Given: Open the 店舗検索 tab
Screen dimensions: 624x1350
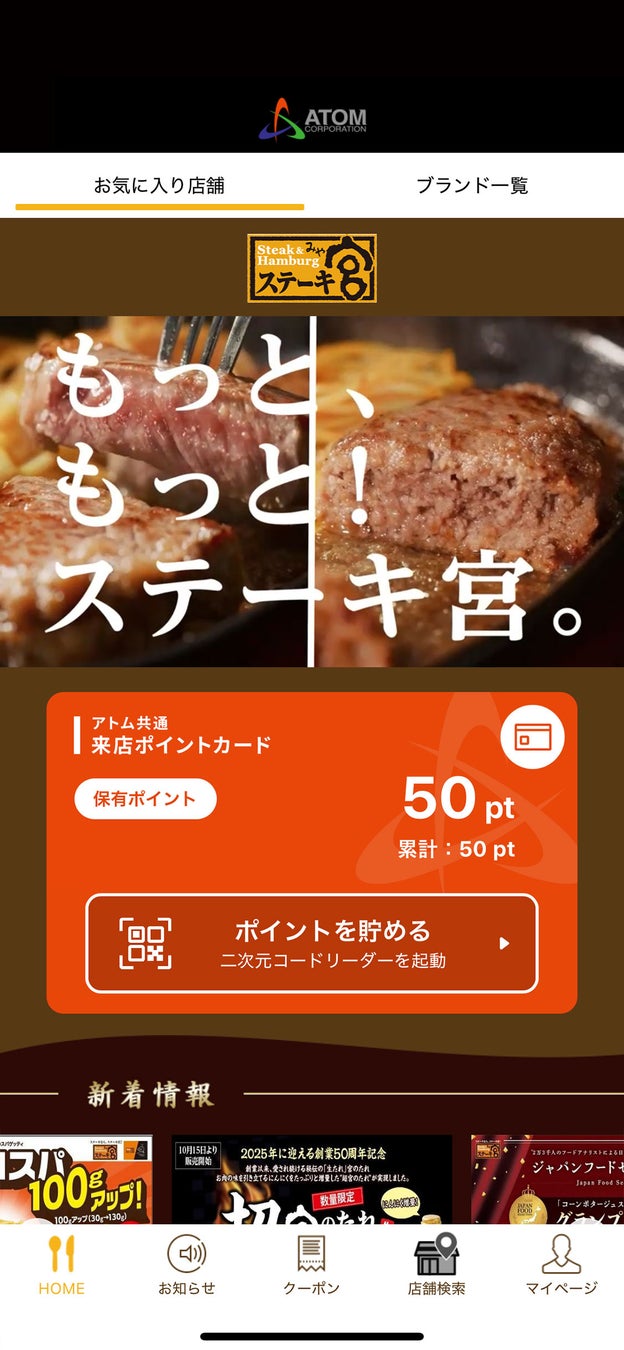Looking at the screenshot, I should pos(436,1266).
